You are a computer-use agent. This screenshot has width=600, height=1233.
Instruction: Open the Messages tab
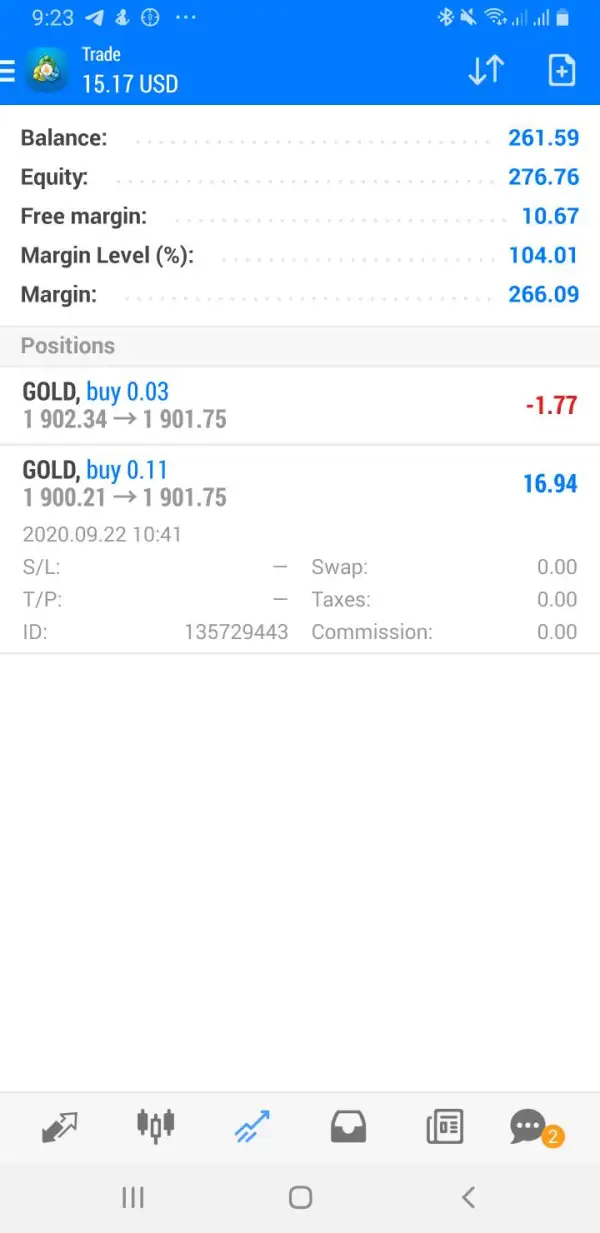[x=530, y=1127]
